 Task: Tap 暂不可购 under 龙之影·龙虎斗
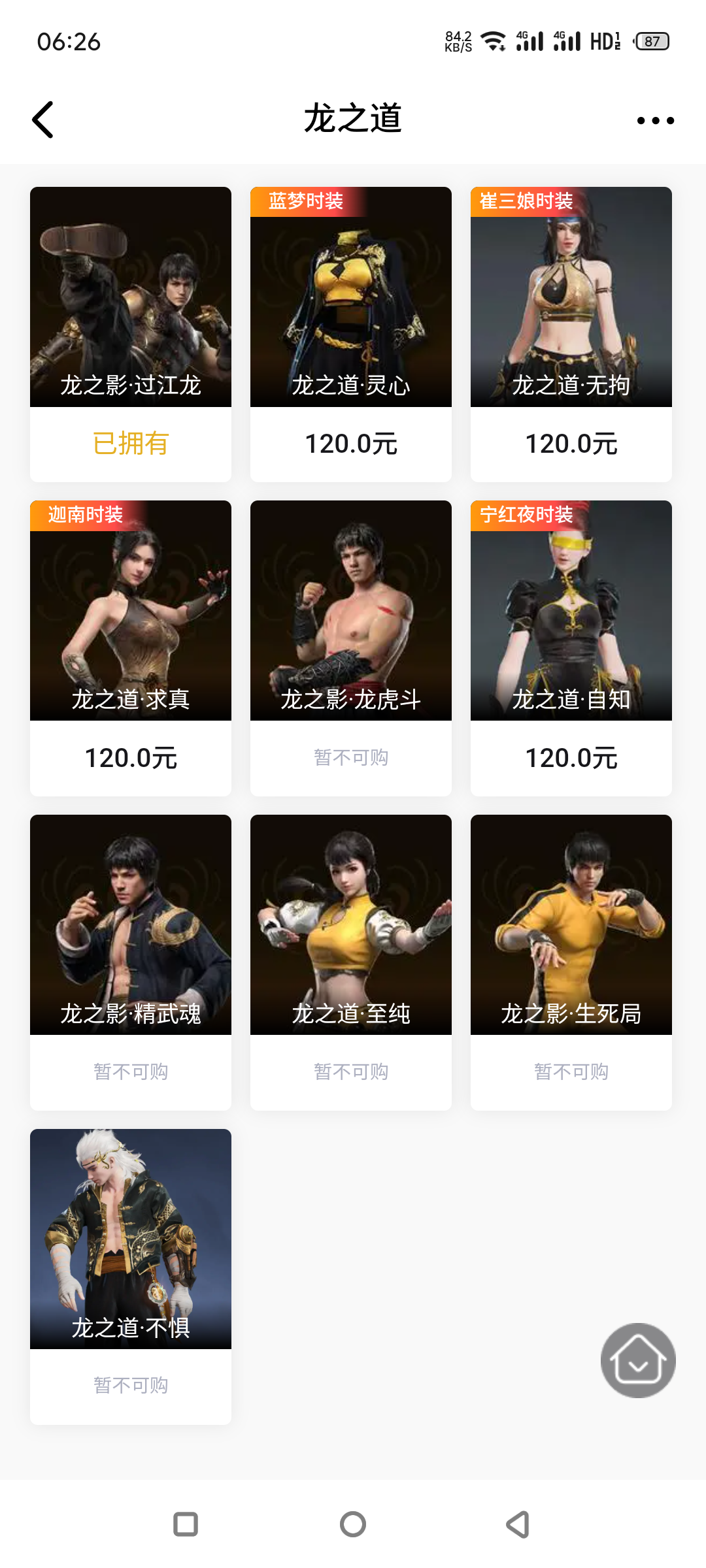pyautogui.click(x=350, y=757)
